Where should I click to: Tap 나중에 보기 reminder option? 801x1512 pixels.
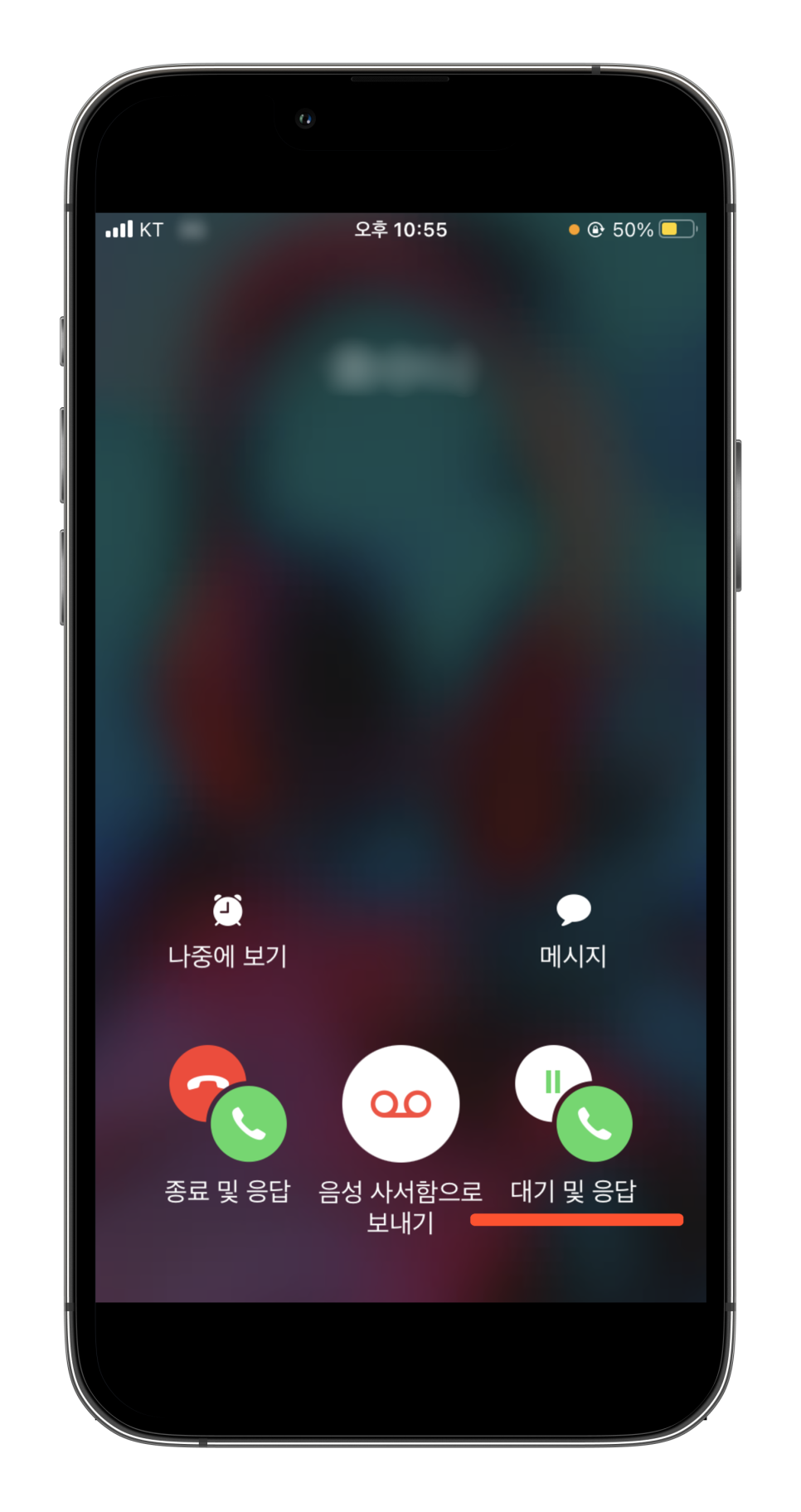(227, 931)
